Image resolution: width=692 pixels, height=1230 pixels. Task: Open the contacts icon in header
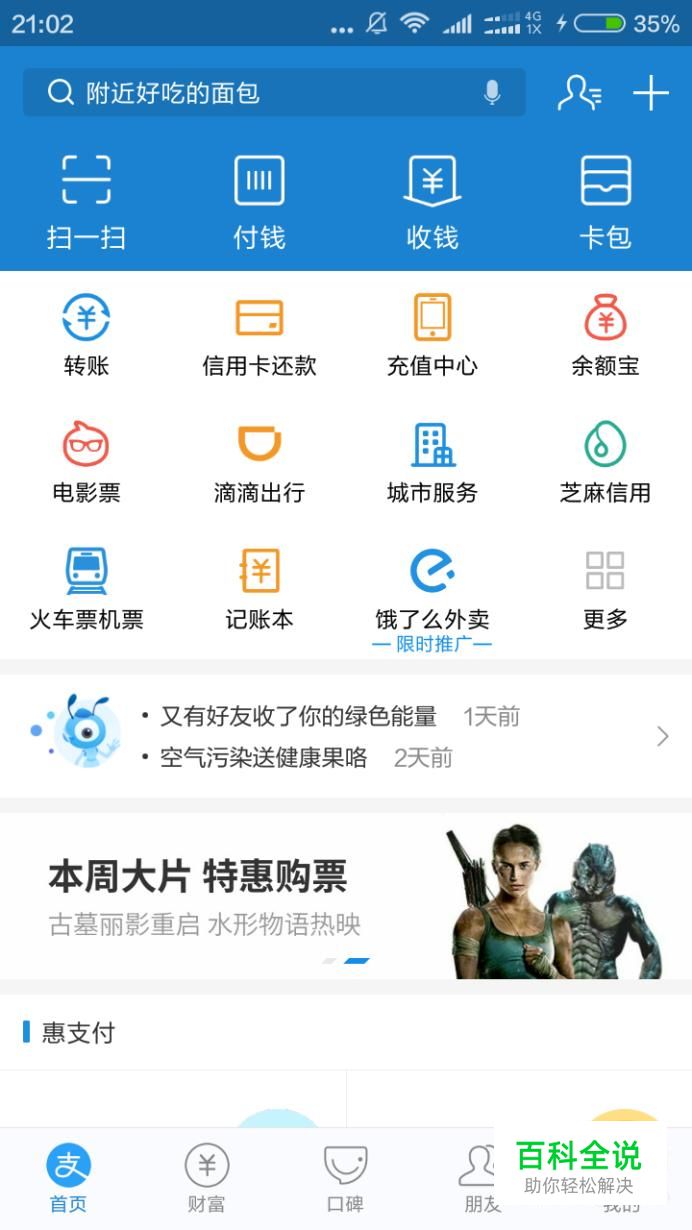[579, 93]
